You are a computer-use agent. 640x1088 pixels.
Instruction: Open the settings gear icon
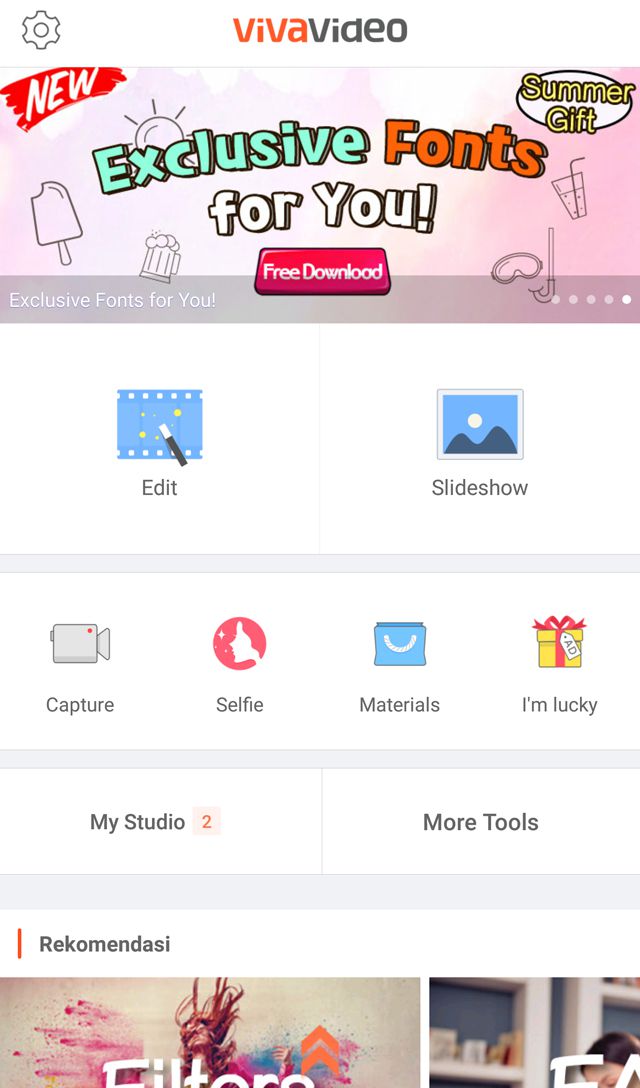[41, 30]
